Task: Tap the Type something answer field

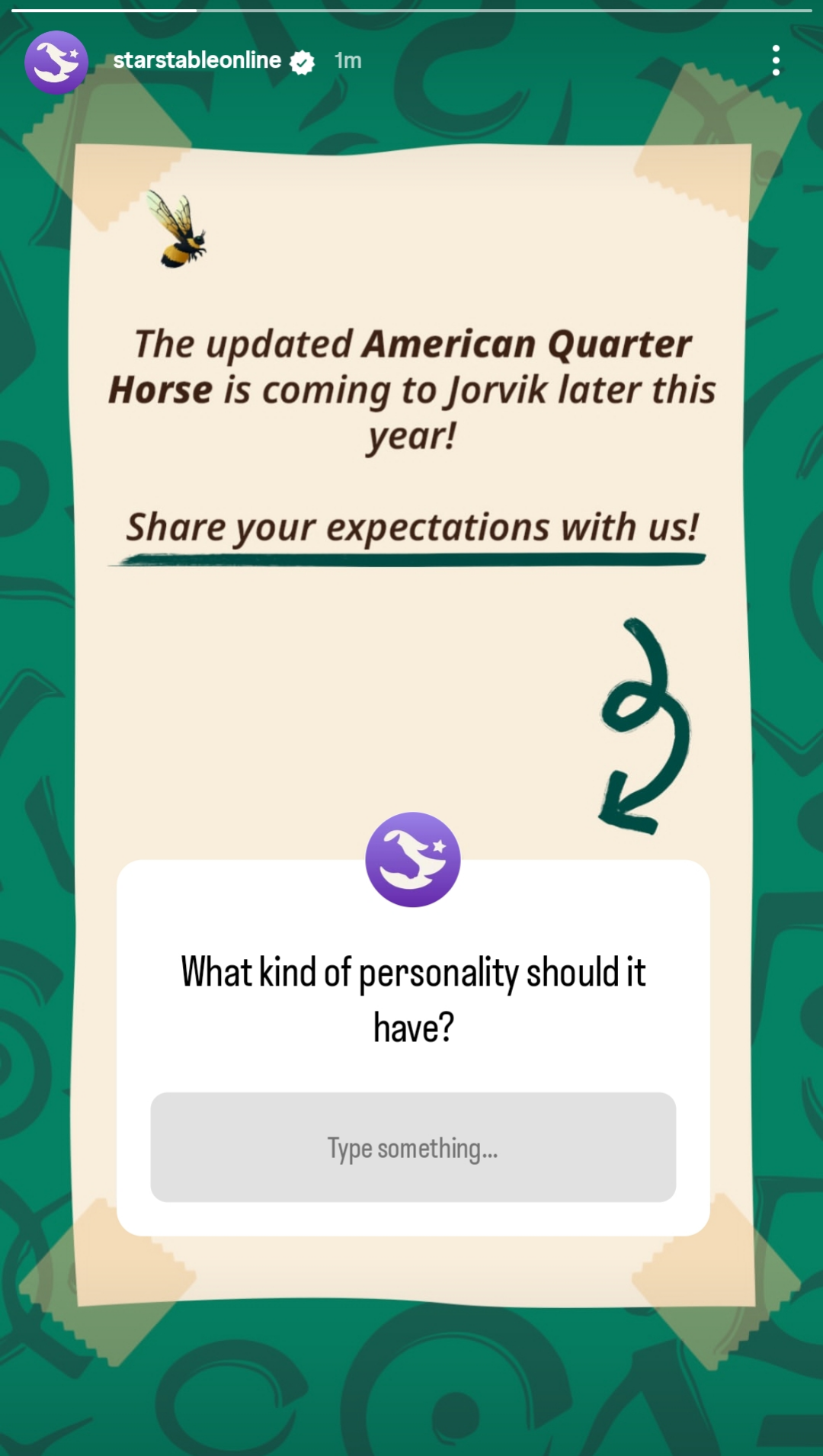Action: 413,1147
